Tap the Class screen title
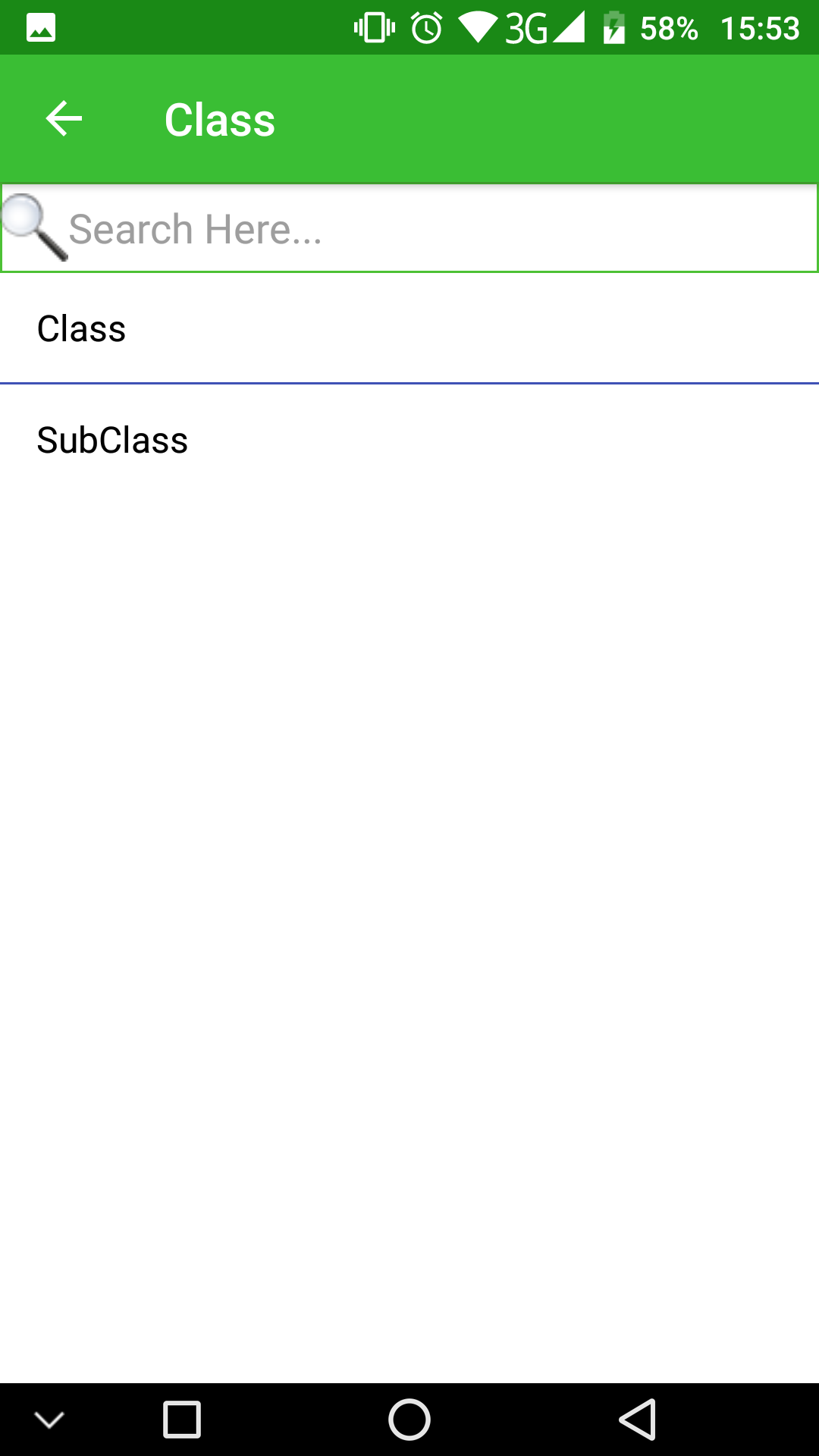819x1456 pixels. coord(219,118)
